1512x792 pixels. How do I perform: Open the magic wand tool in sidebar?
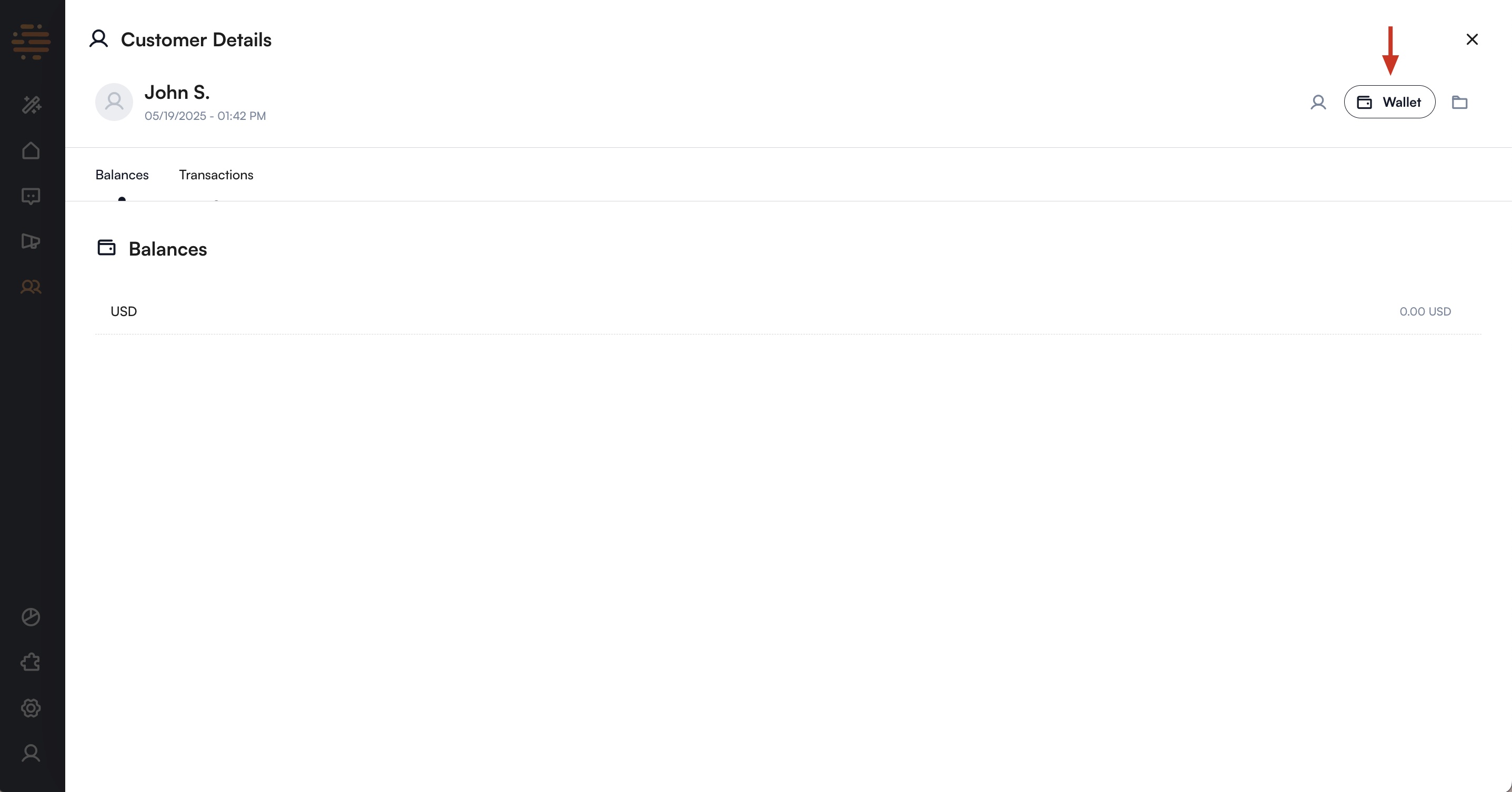(31, 105)
